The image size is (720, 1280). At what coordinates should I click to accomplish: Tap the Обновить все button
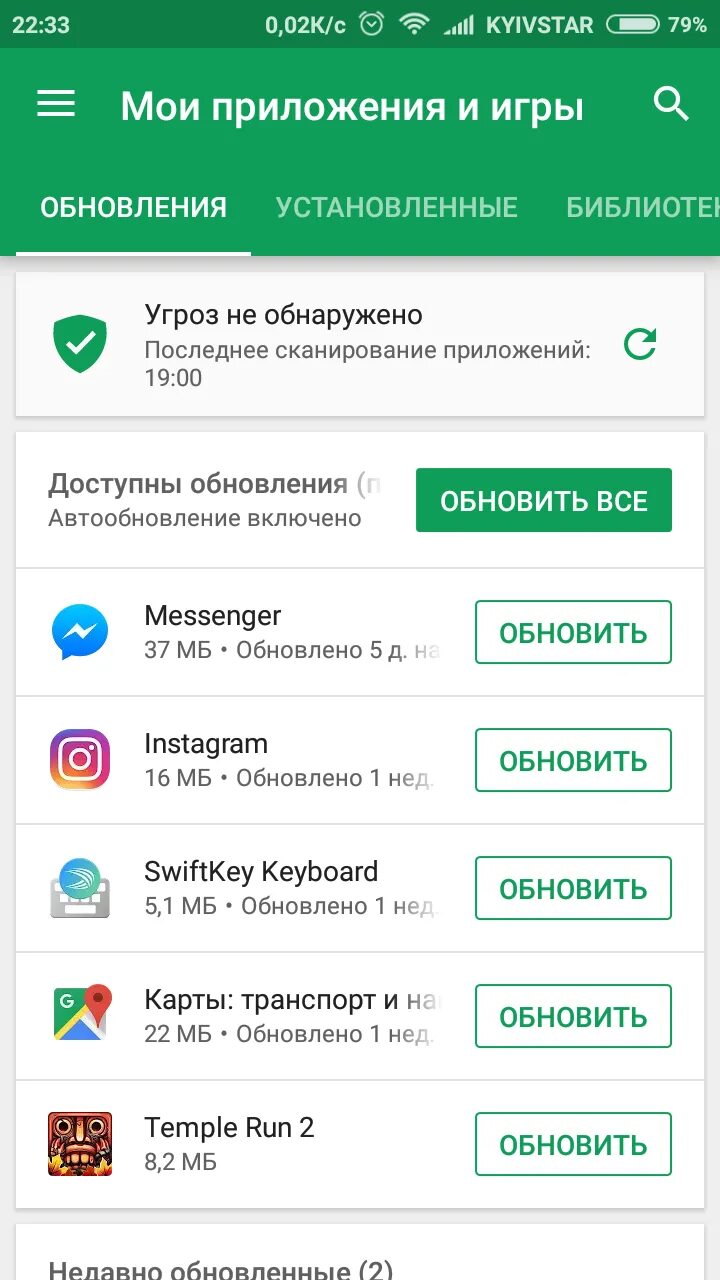(543, 500)
